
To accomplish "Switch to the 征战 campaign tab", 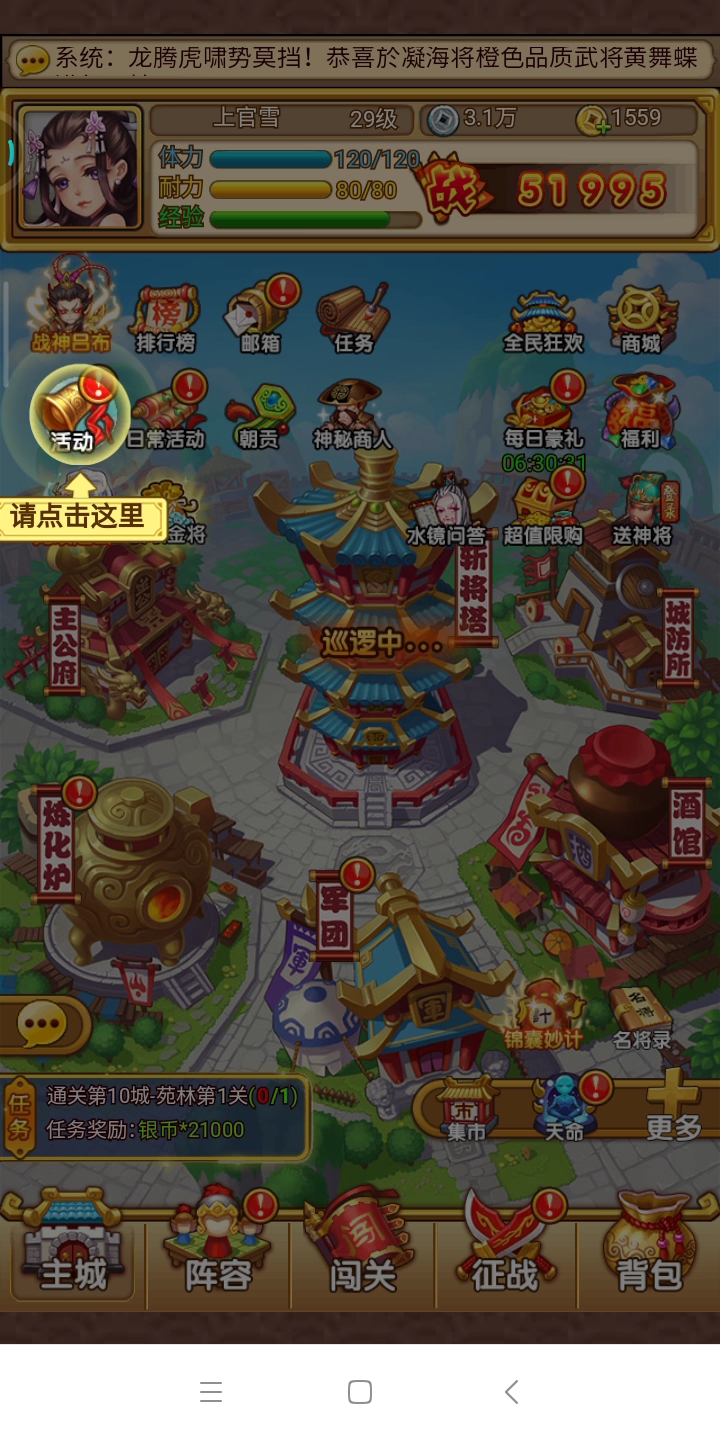I will 506,1250.
